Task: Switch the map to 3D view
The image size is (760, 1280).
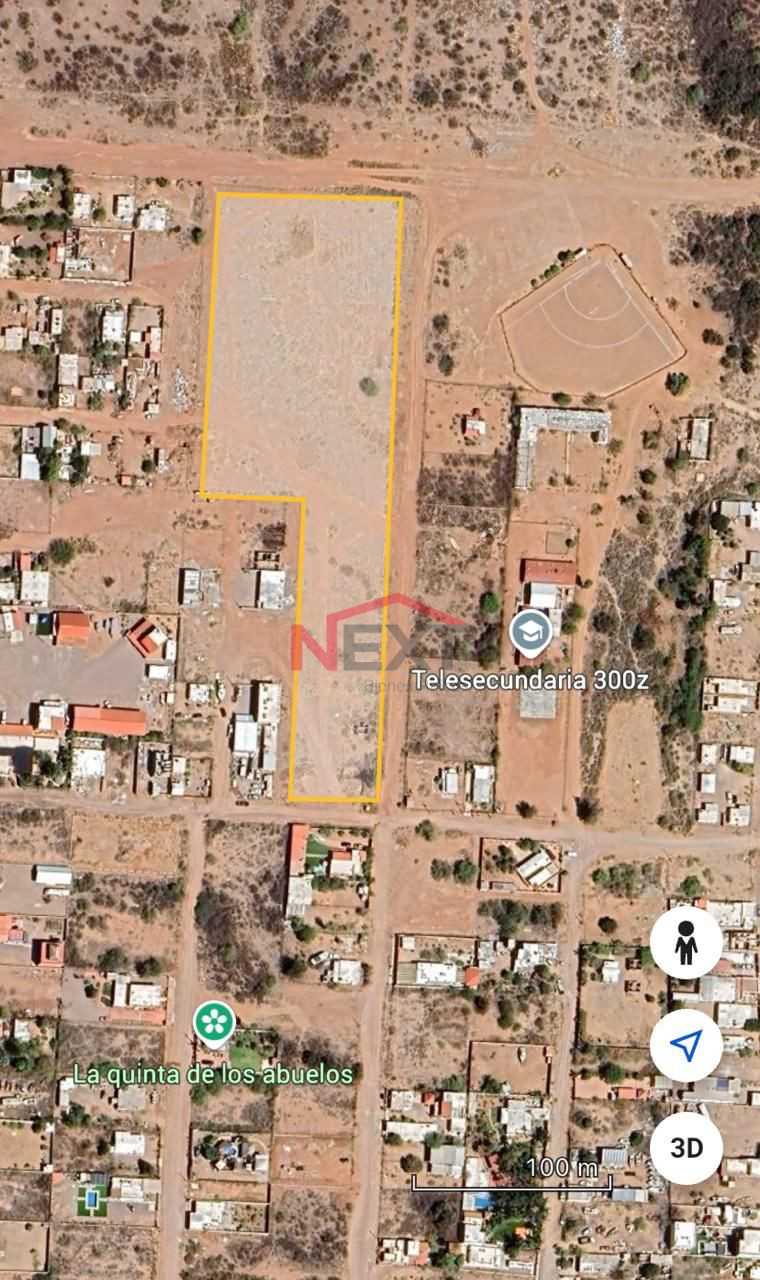Action: 686,1148
